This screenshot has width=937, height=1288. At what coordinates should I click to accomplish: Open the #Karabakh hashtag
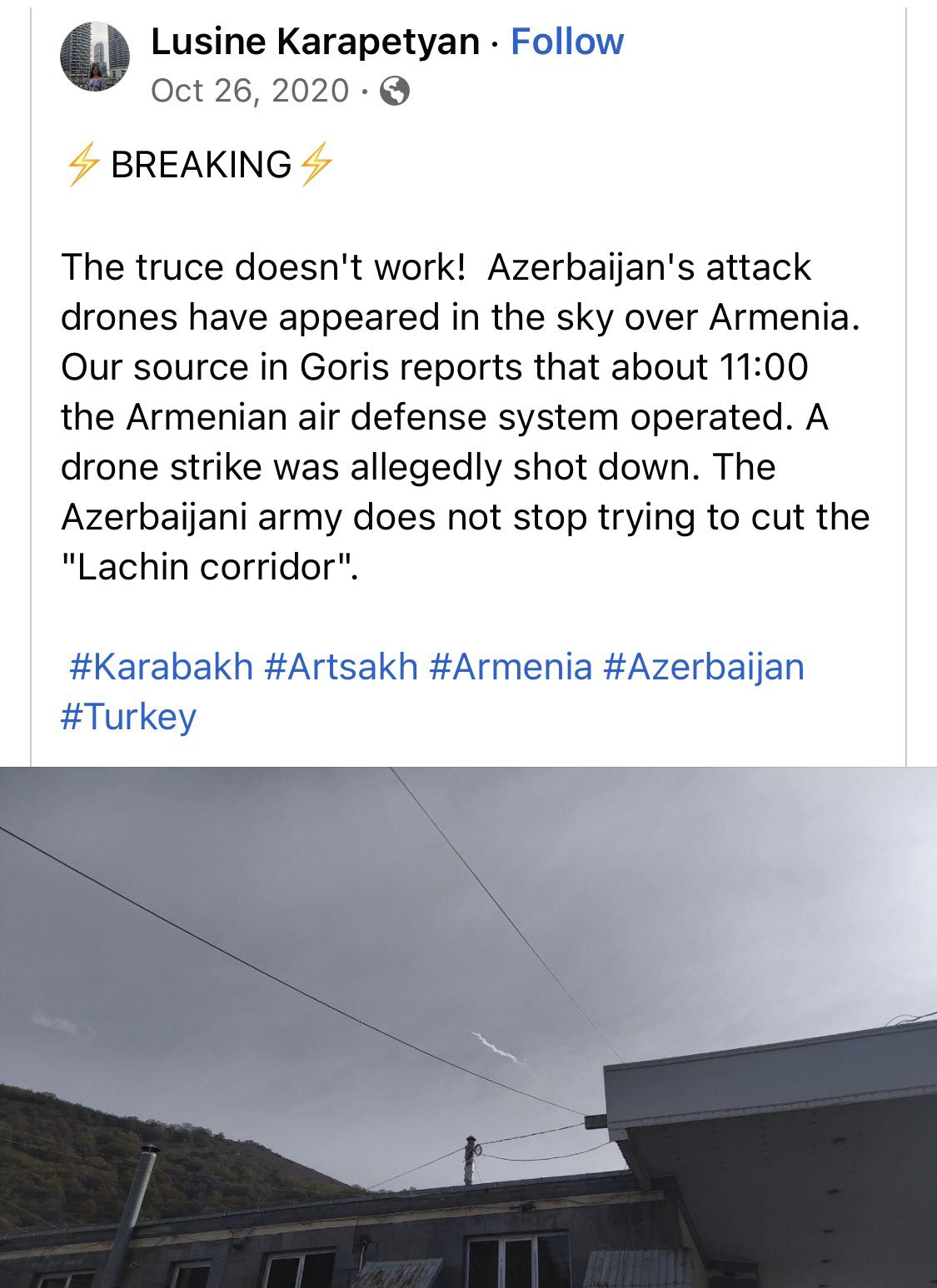point(161,667)
